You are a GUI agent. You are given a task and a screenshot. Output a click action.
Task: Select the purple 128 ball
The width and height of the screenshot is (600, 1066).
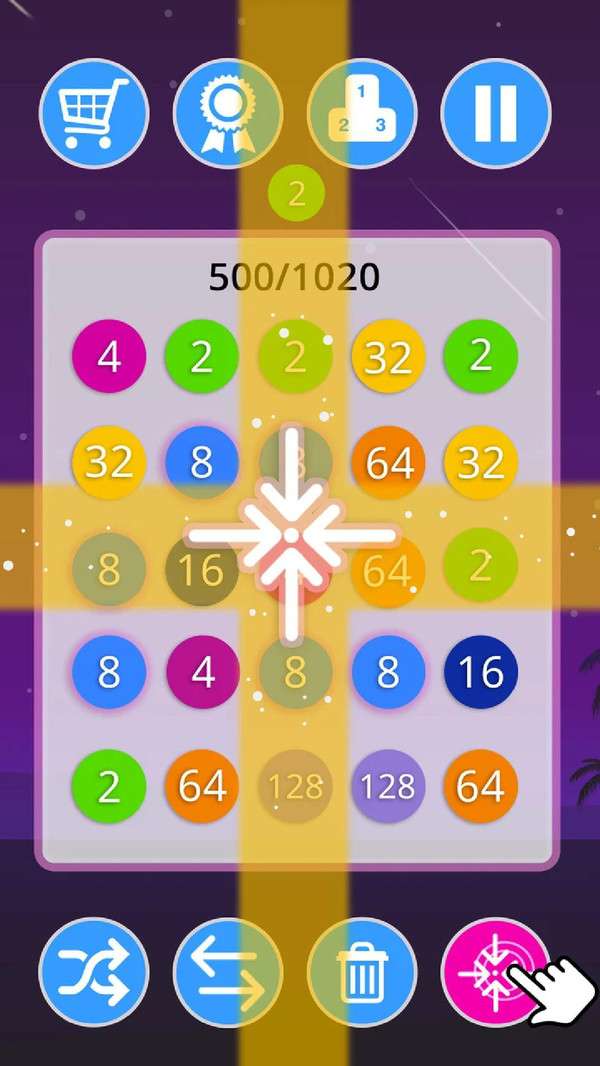click(x=388, y=787)
